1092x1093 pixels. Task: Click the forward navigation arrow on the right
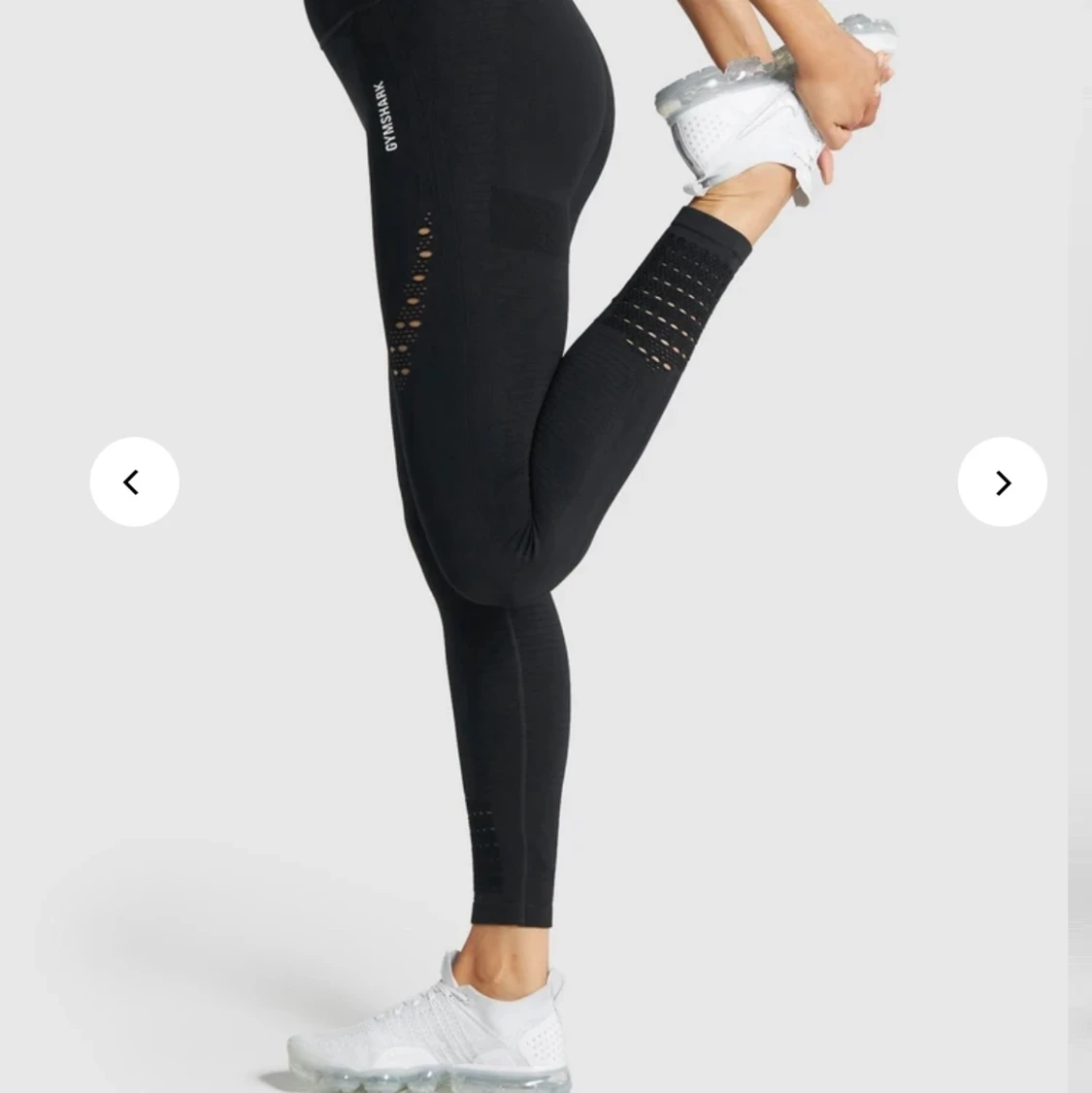coord(1002,481)
